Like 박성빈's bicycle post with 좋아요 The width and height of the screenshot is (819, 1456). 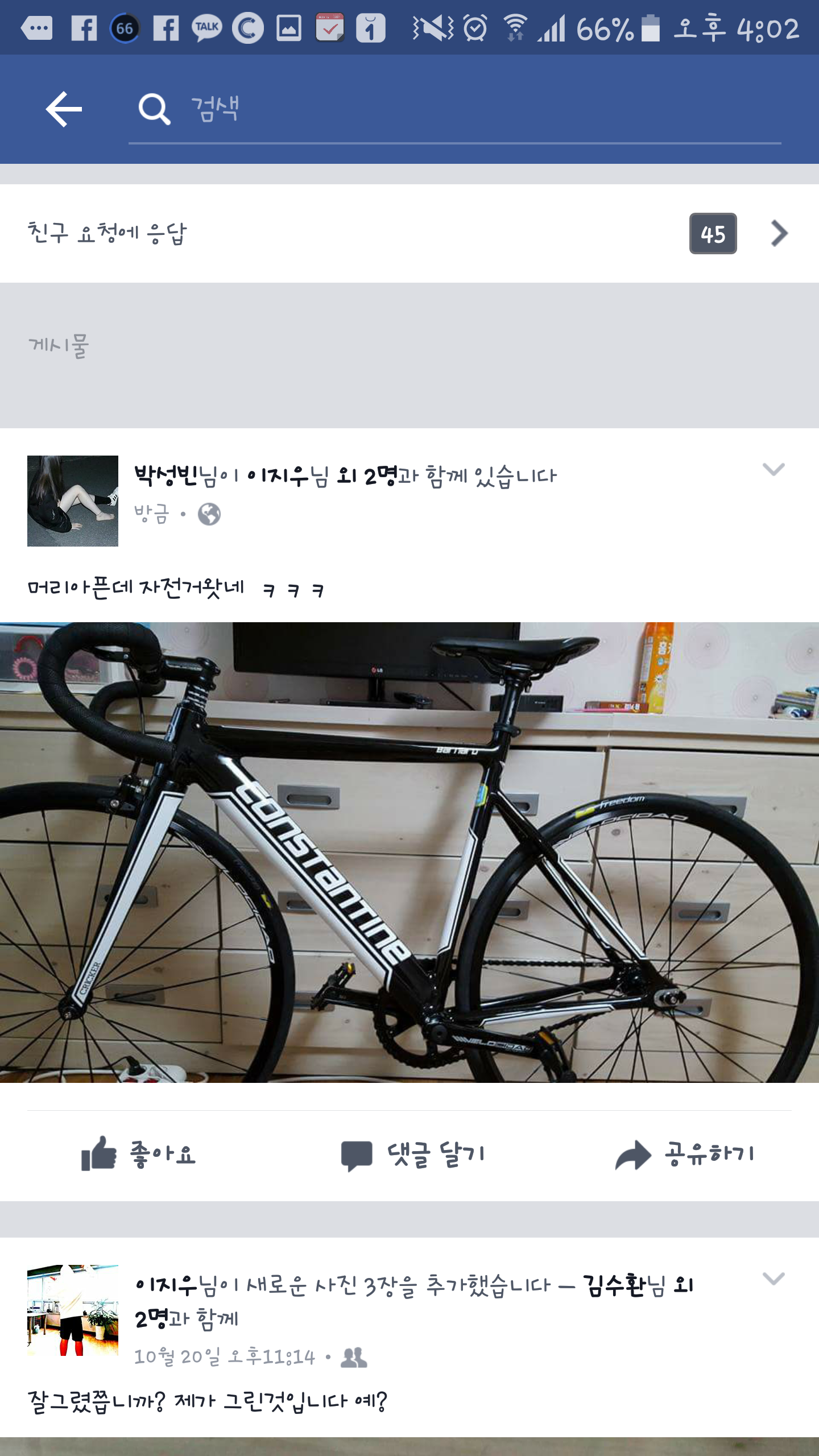coord(139,1155)
